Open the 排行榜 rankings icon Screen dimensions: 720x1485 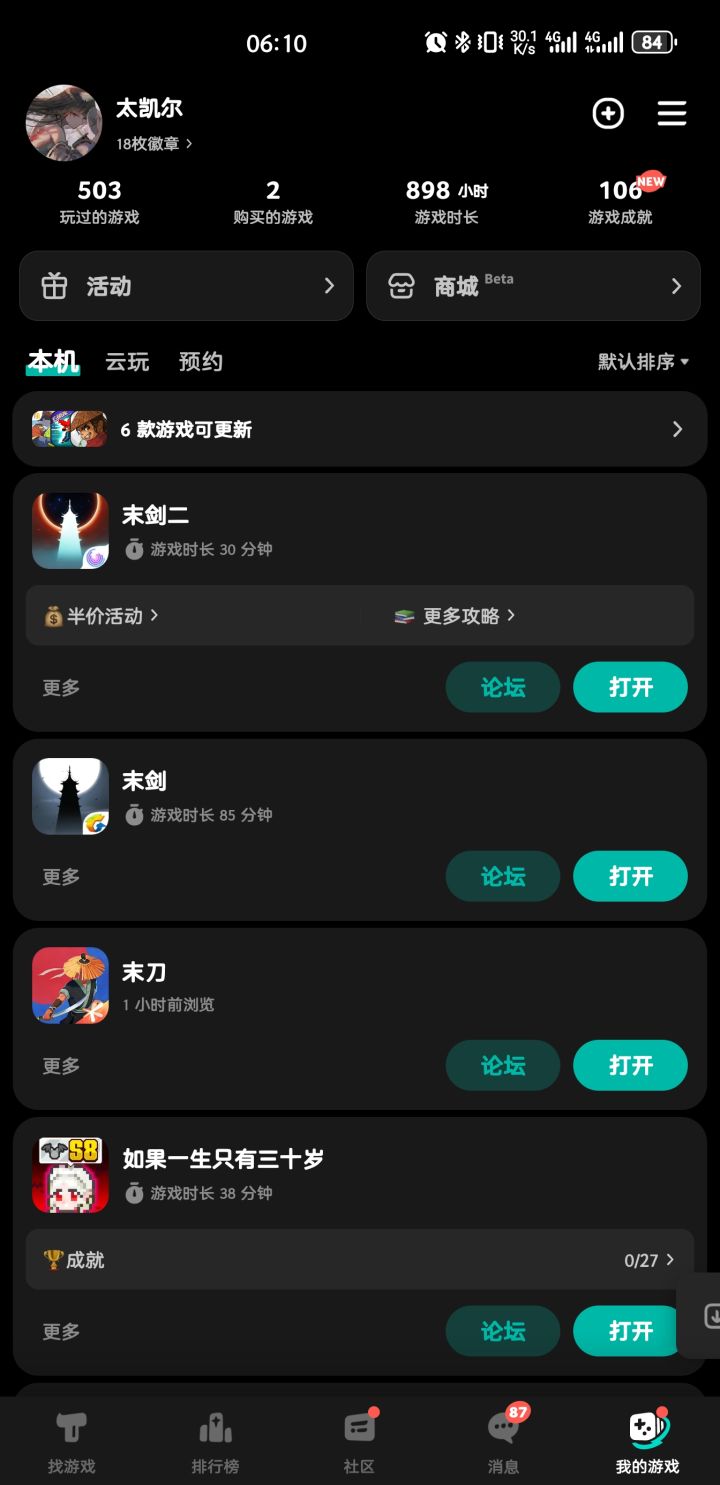[215, 1428]
